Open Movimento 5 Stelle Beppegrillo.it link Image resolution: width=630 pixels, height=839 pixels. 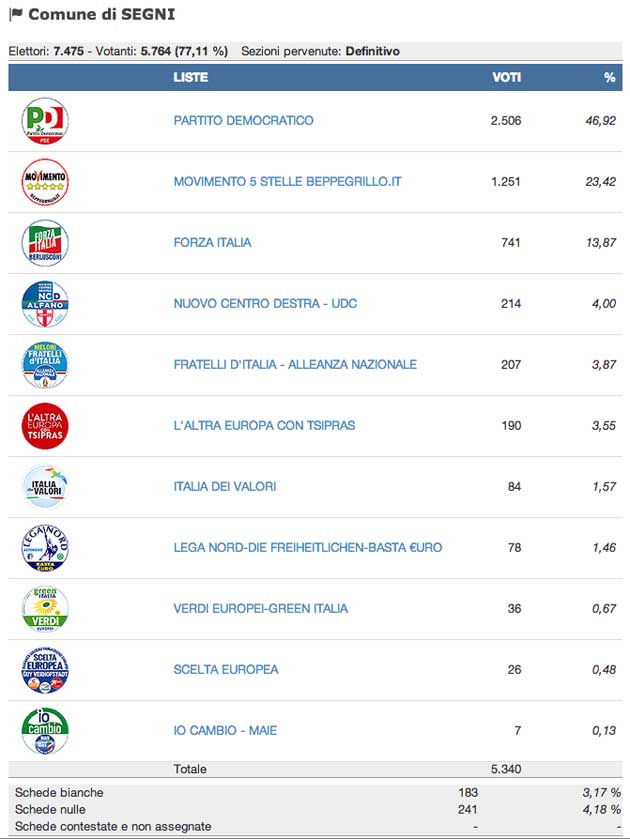(x=287, y=181)
